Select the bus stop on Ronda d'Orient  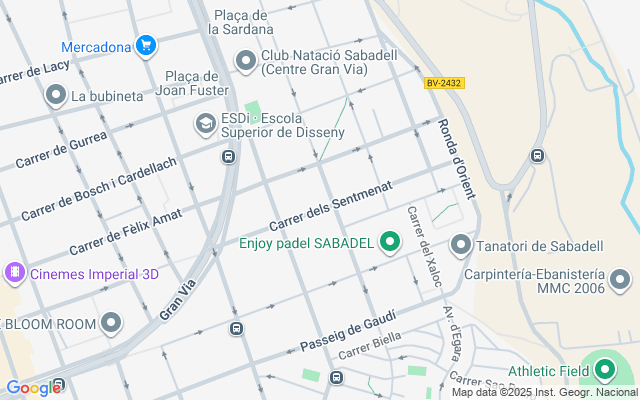[538, 155]
